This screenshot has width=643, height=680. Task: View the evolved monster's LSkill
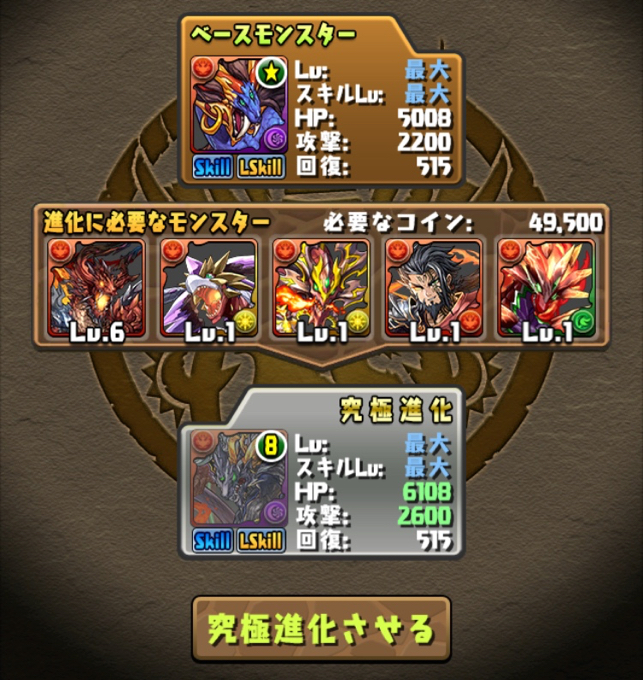point(260,541)
